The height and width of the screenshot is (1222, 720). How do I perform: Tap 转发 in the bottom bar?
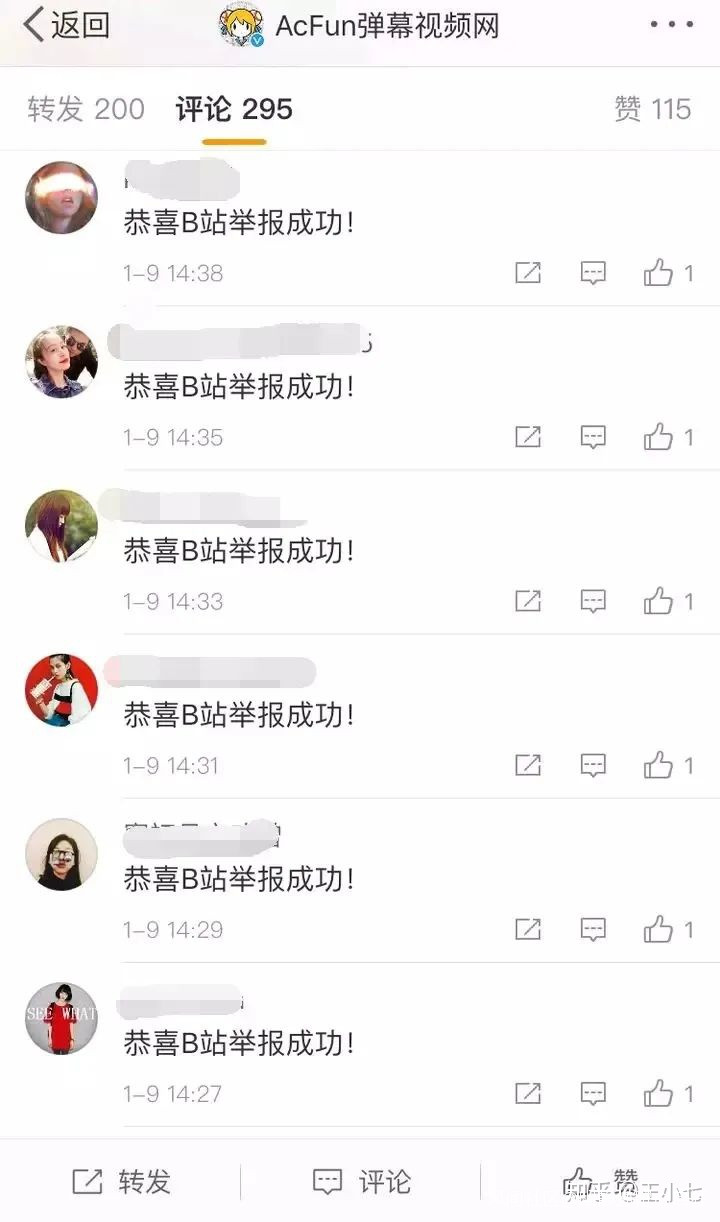pos(121,1182)
